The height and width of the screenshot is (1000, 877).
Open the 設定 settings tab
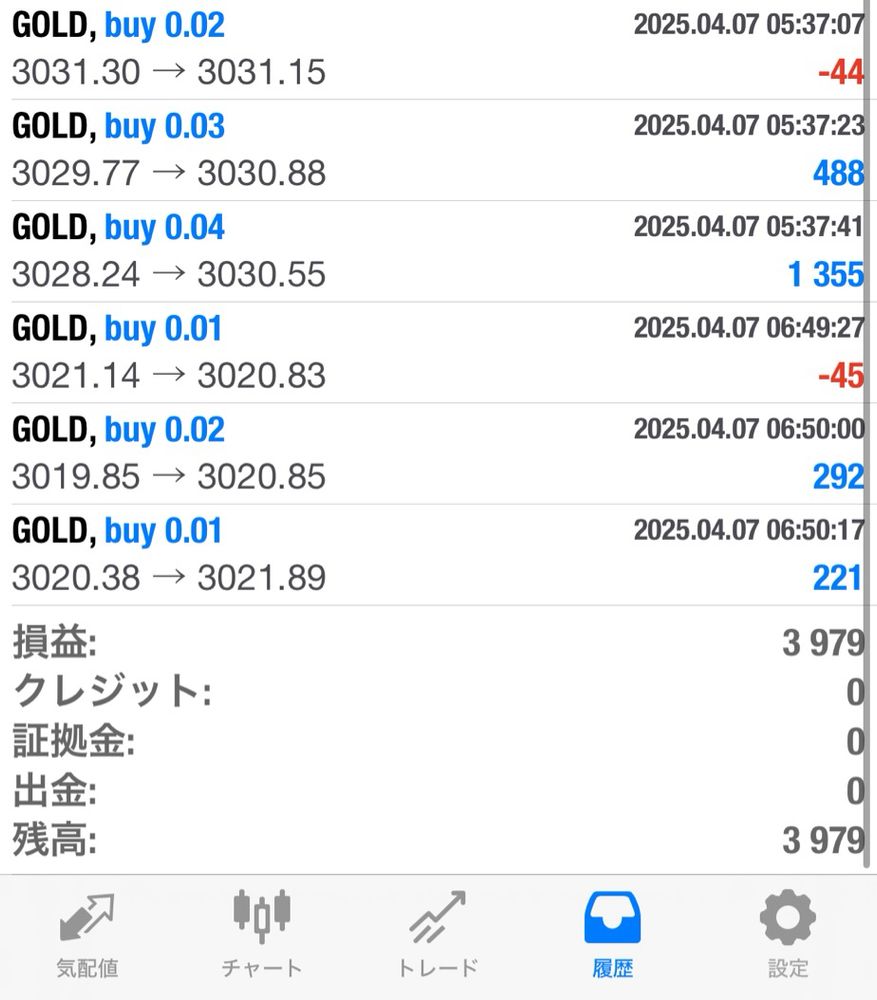click(x=788, y=935)
